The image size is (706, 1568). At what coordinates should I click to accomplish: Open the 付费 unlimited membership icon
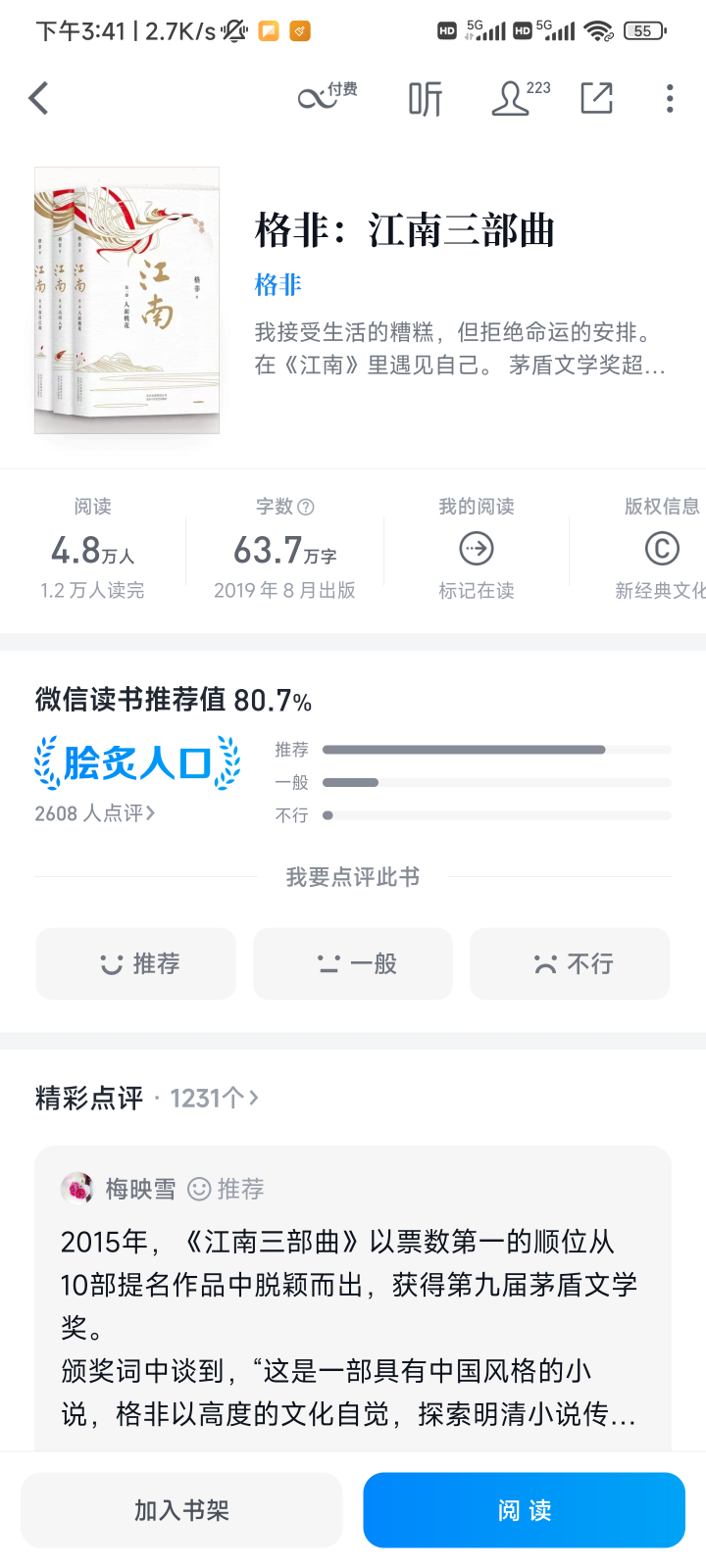(328, 96)
